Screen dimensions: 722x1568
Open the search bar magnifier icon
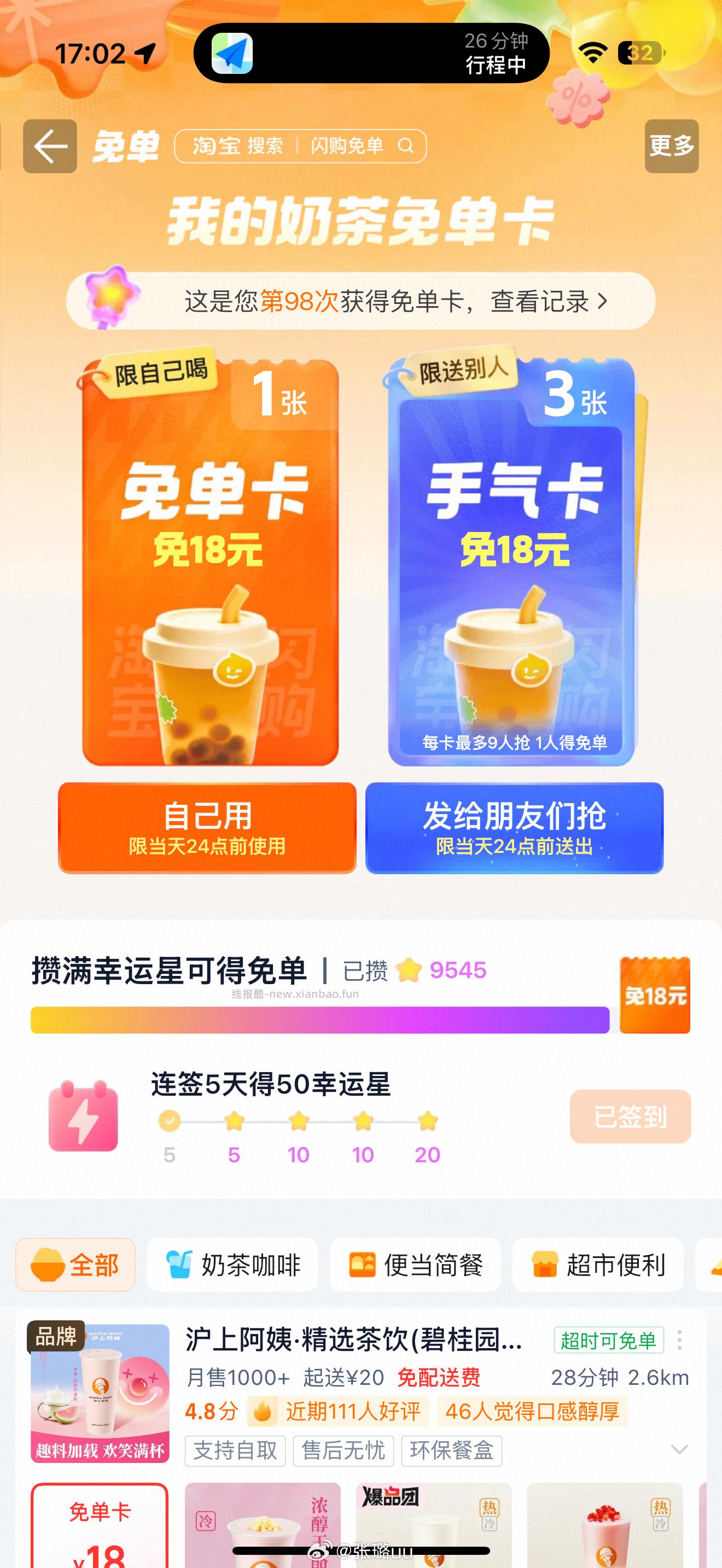[406, 146]
